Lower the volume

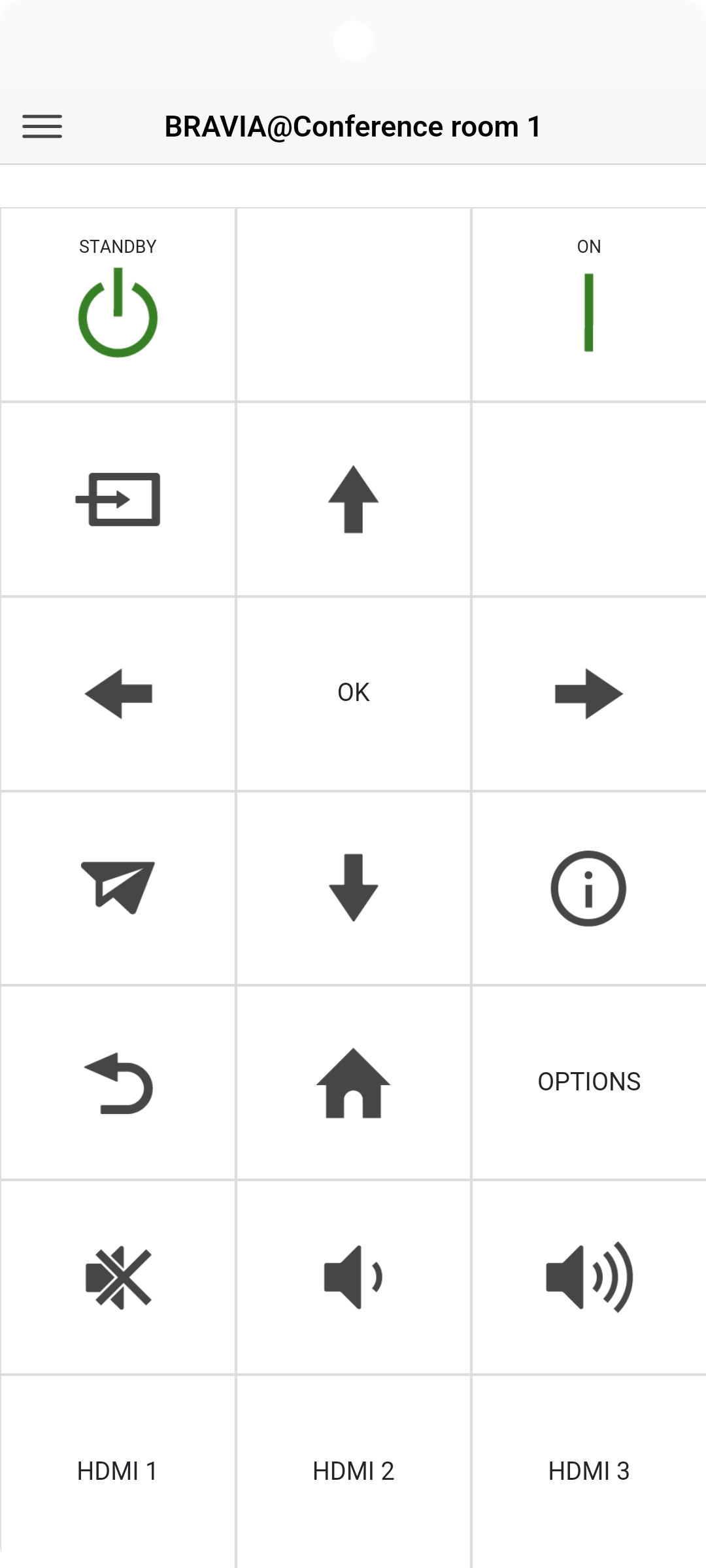tap(353, 1277)
